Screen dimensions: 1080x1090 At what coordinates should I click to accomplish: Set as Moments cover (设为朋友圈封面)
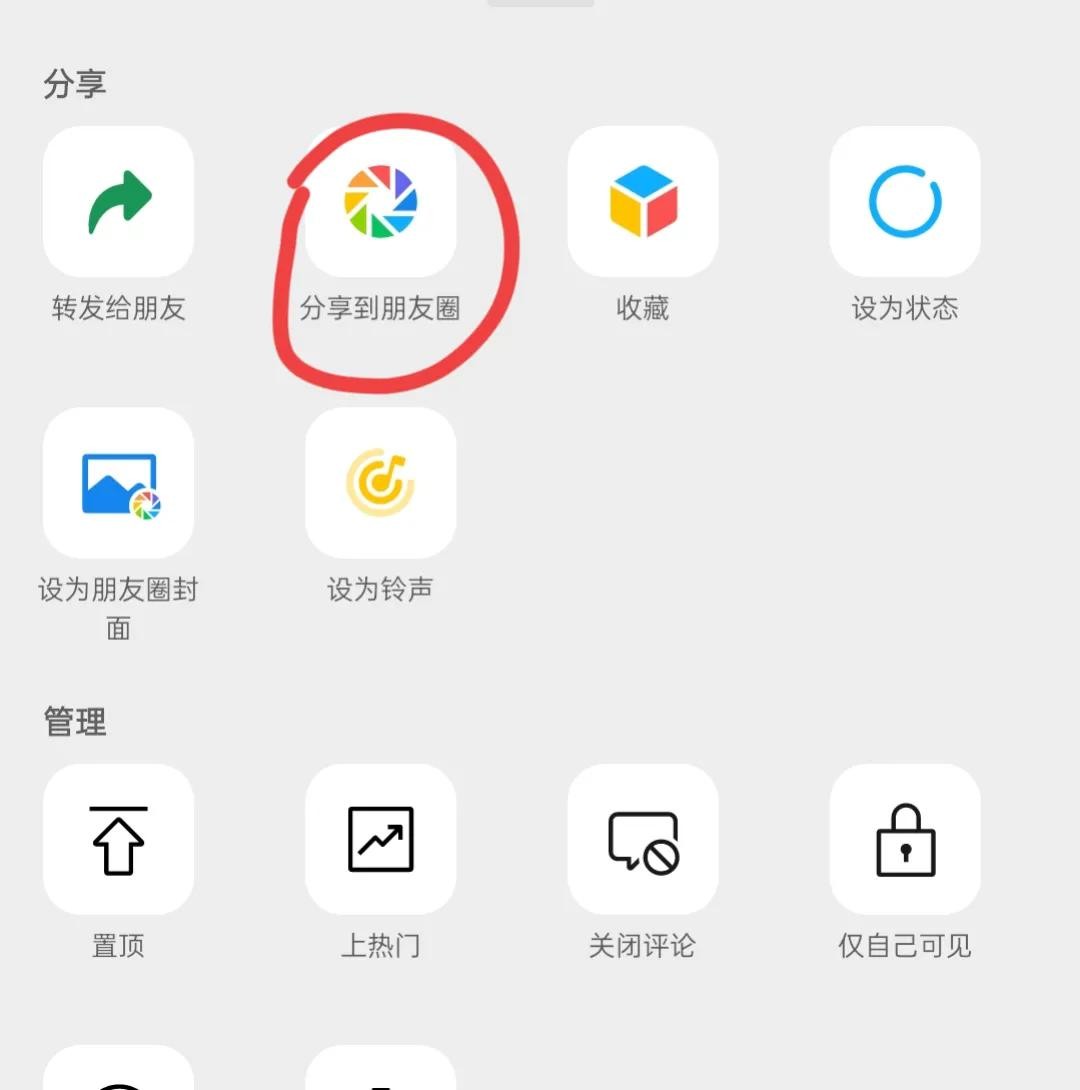118,483
